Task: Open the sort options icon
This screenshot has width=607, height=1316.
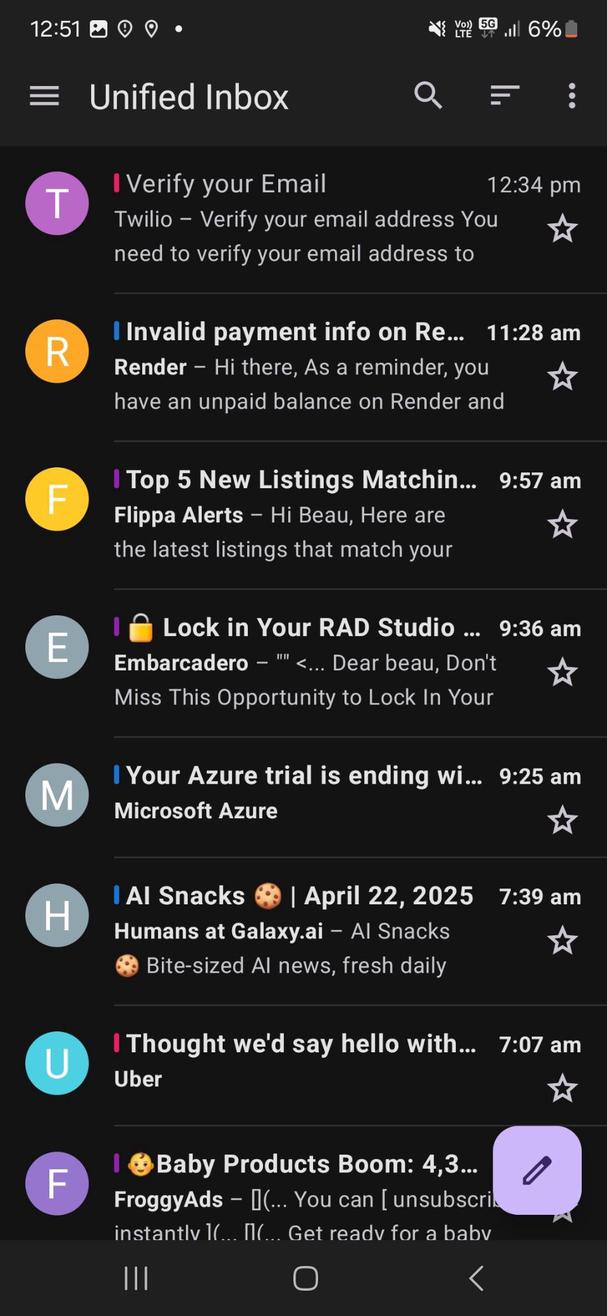Action: click(x=504, y=96)
